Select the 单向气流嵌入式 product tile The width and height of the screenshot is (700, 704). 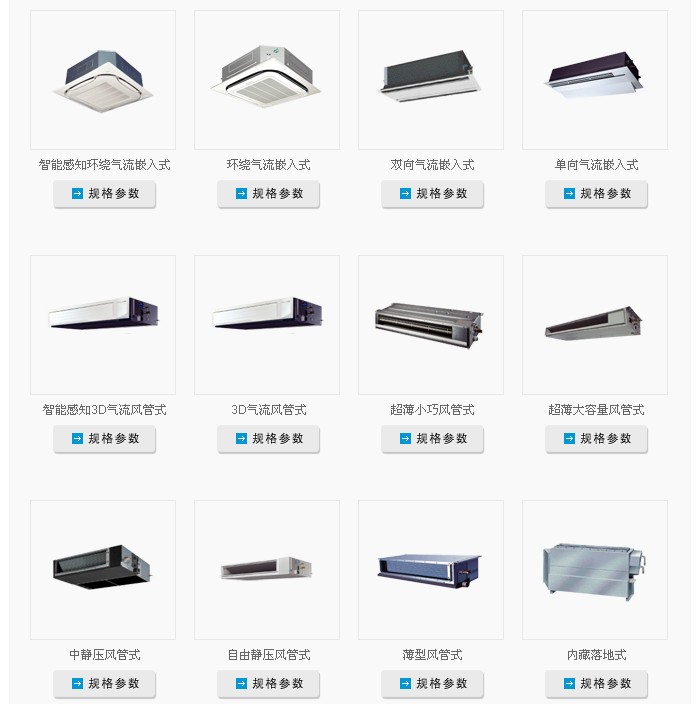595,80
